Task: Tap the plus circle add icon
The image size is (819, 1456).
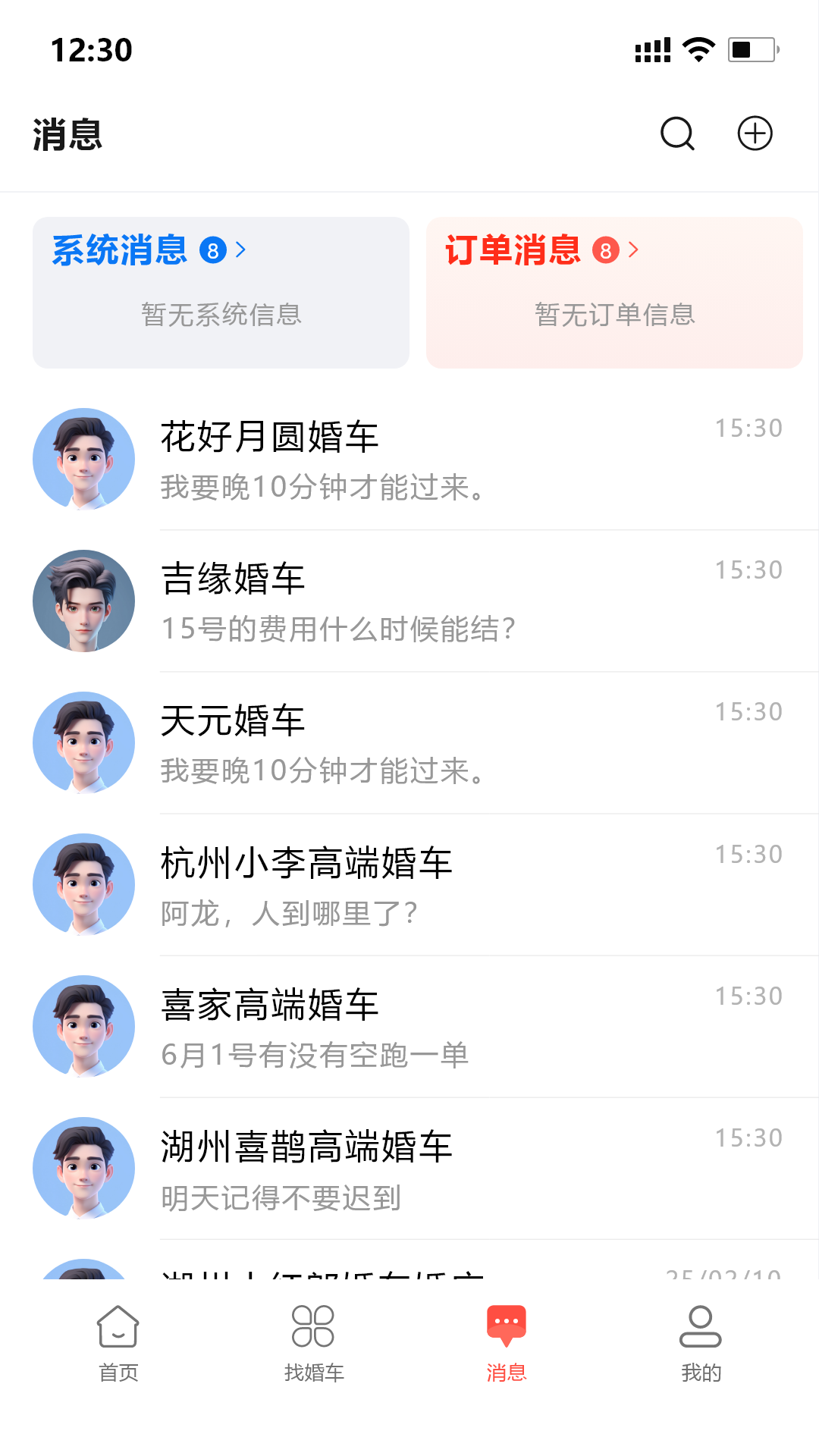Action: pos(755,134)
